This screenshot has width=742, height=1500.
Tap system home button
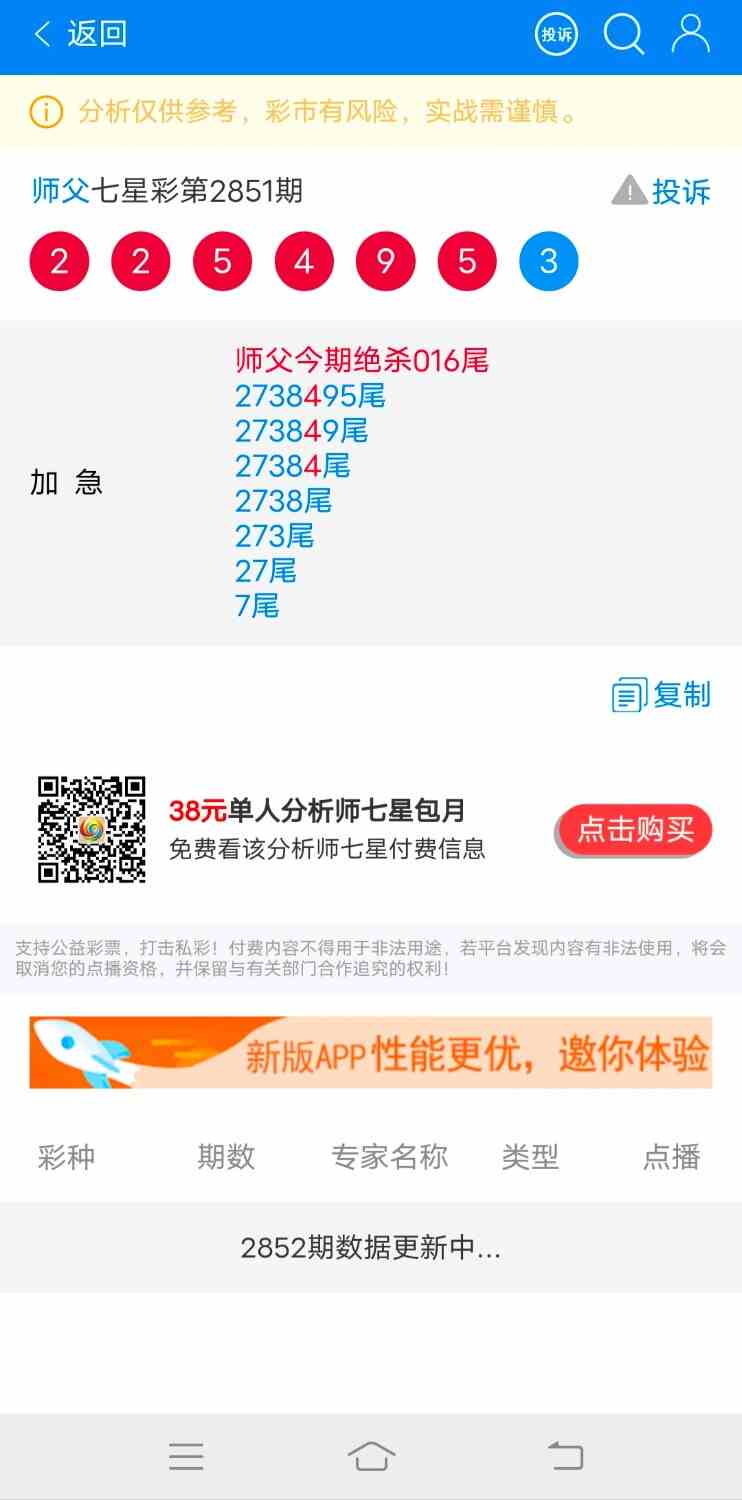click(x=371, y=1456)
